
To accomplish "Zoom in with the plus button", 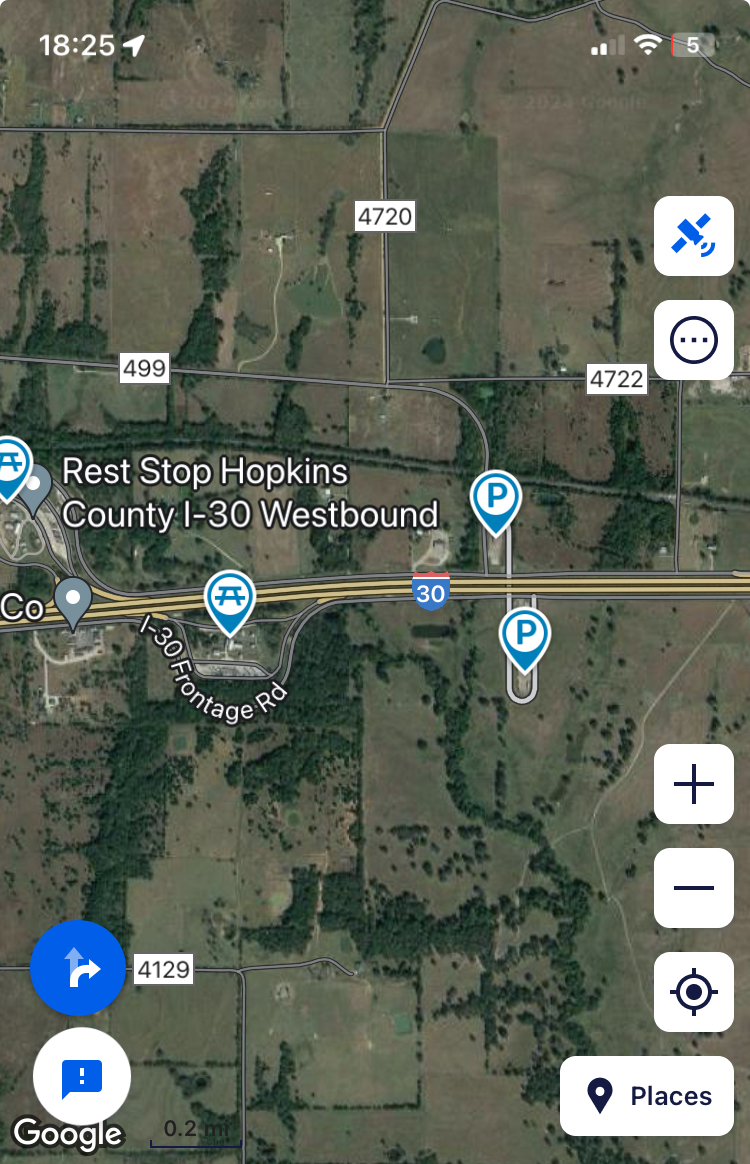I will pos(693,784).
